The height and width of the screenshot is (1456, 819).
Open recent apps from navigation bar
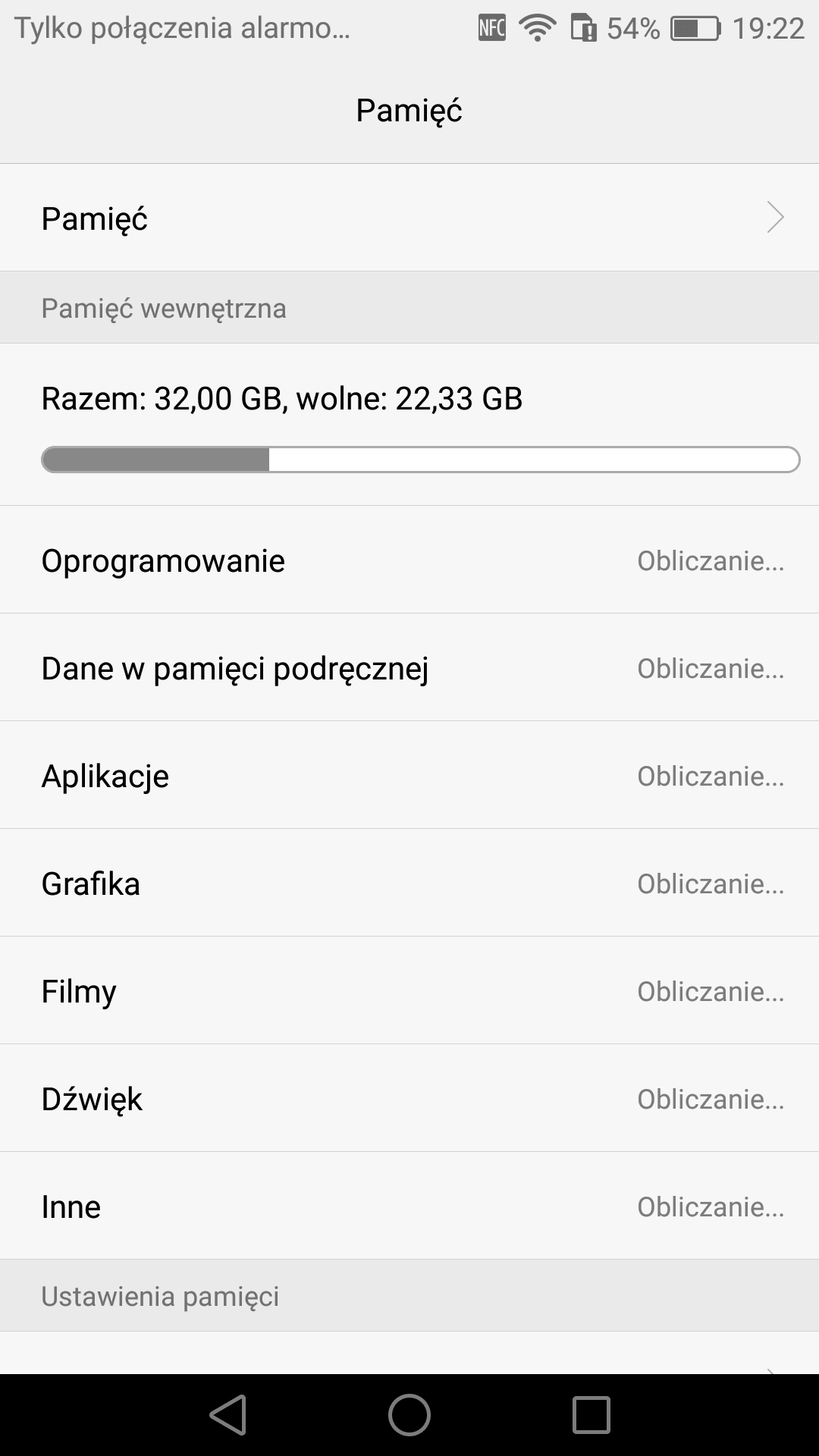click(x=591, y=1415)
